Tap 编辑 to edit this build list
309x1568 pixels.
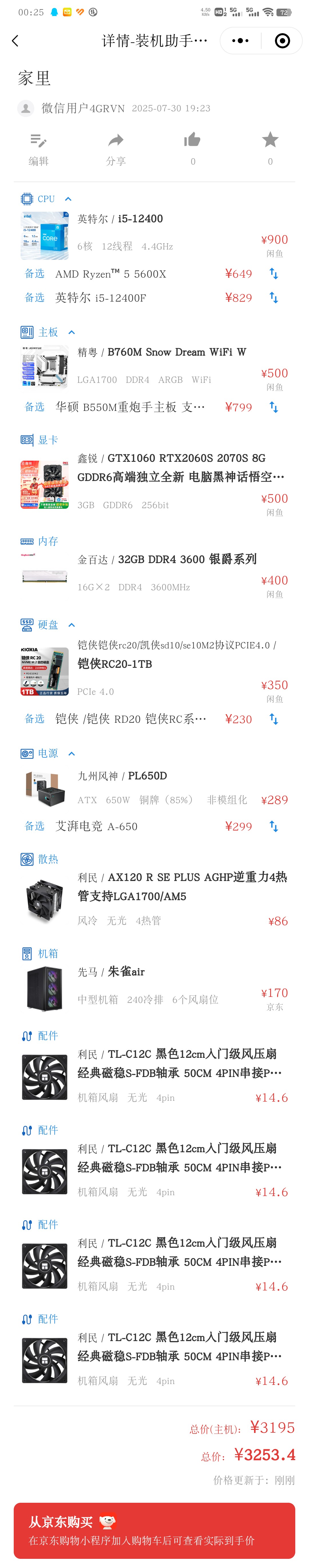(x=38, y=149)
